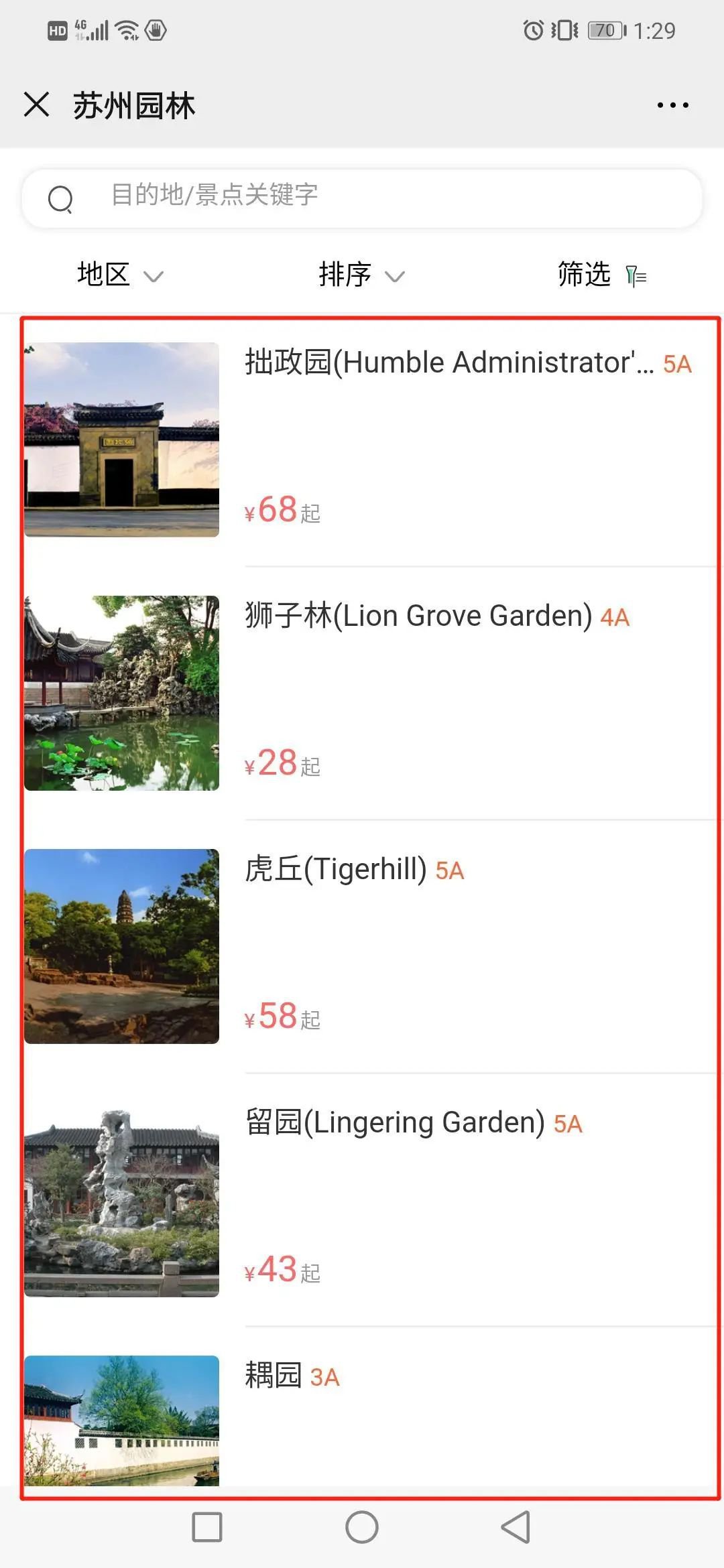Tap the system home button

362,1527
